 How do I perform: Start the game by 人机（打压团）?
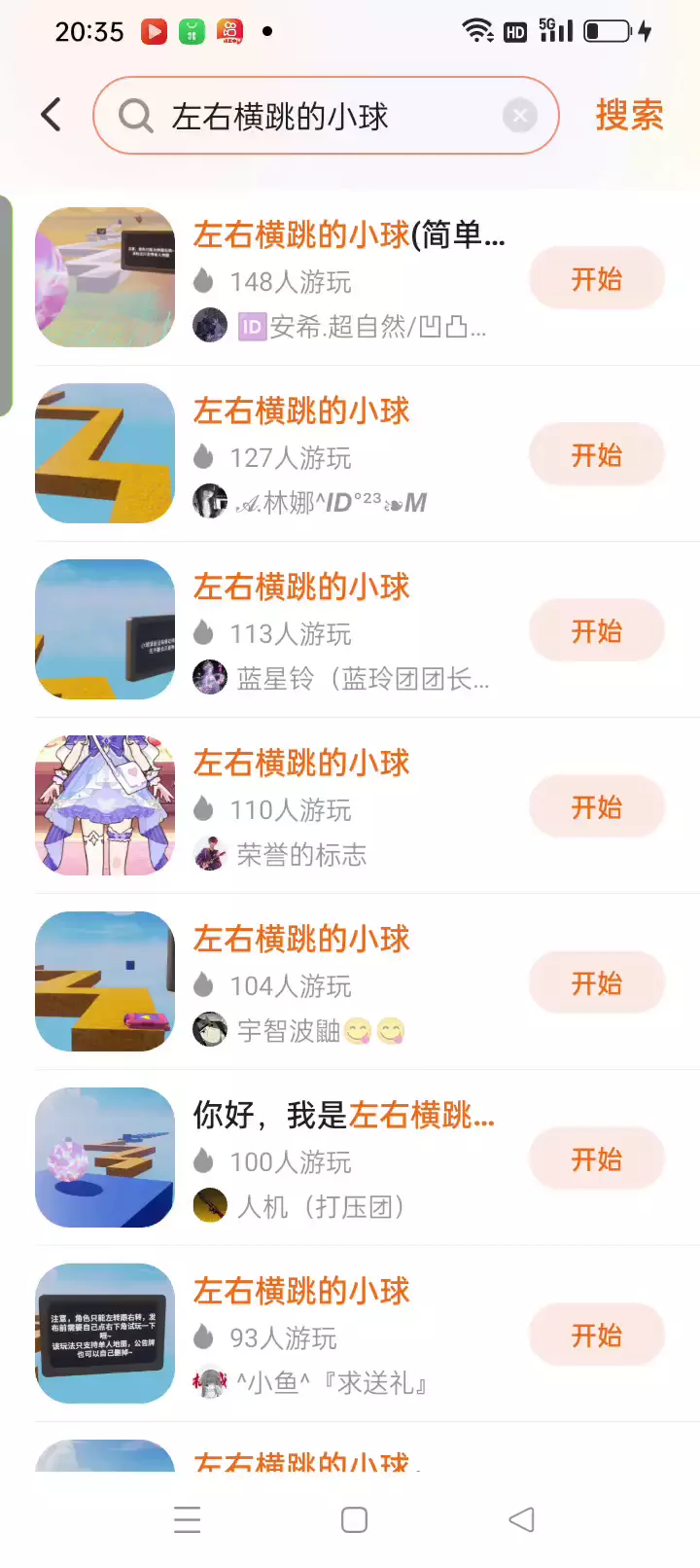pyautogui.click(x=596, y=1159)
